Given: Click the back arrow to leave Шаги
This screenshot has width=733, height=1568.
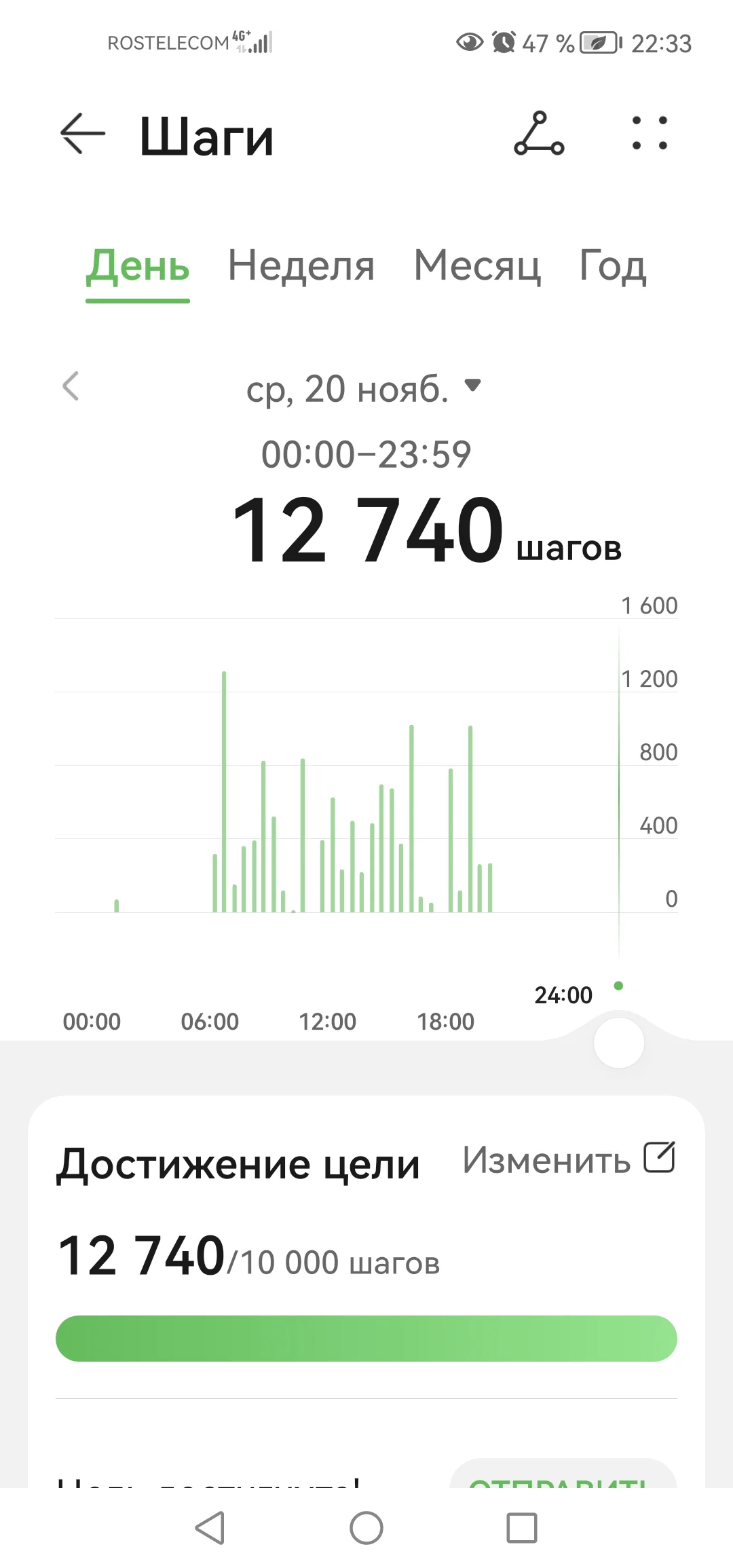Looking at the screenshot, I should tap(81, 134).
